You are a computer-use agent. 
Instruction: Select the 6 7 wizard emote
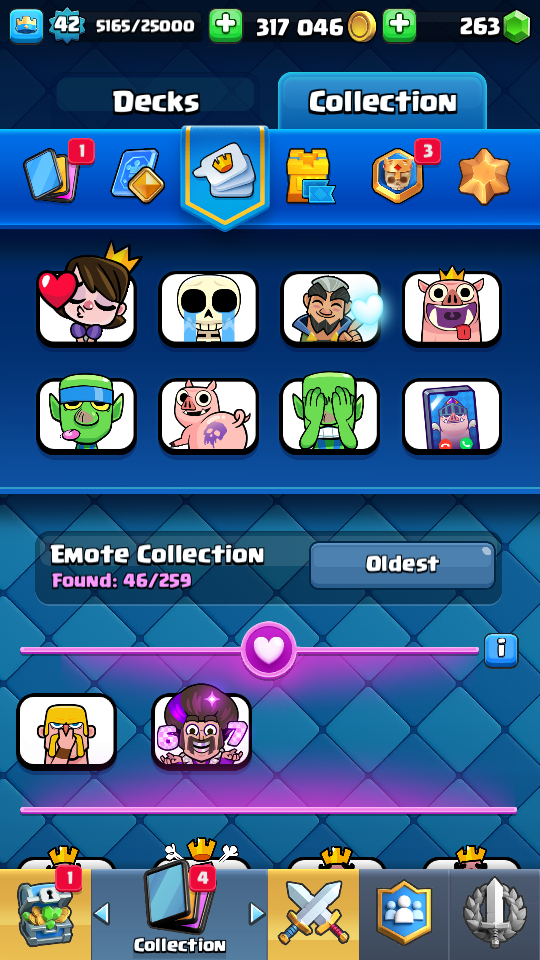(201, 726)
